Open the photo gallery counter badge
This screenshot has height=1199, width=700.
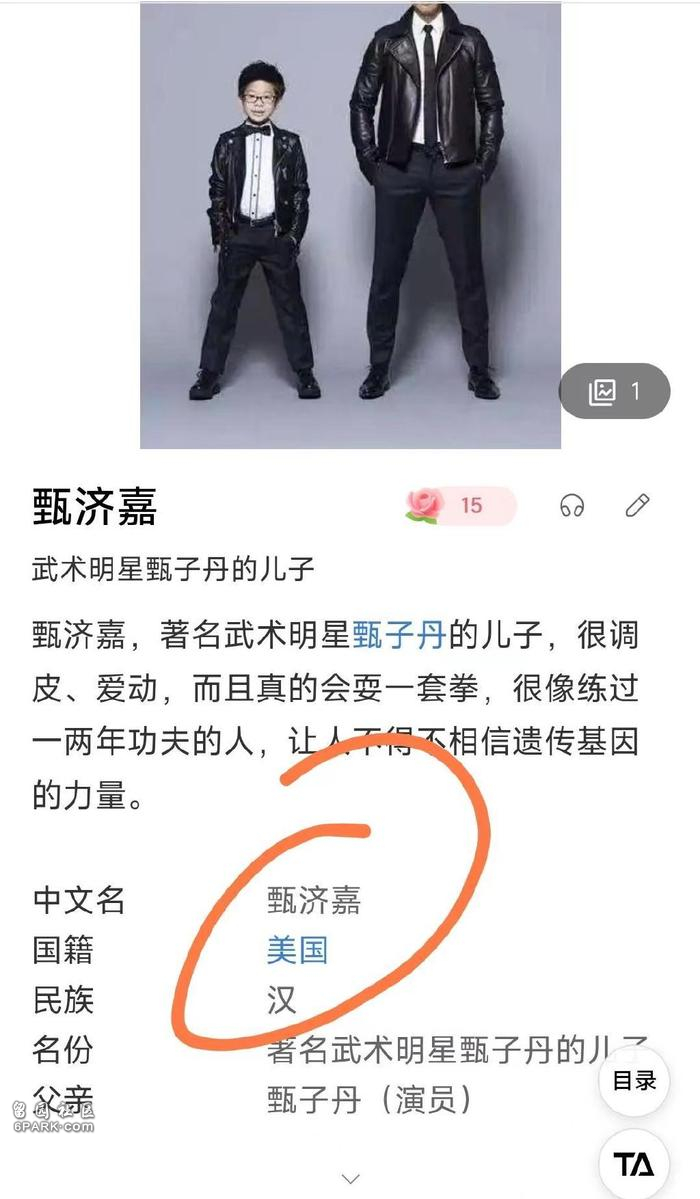point(613,391)
